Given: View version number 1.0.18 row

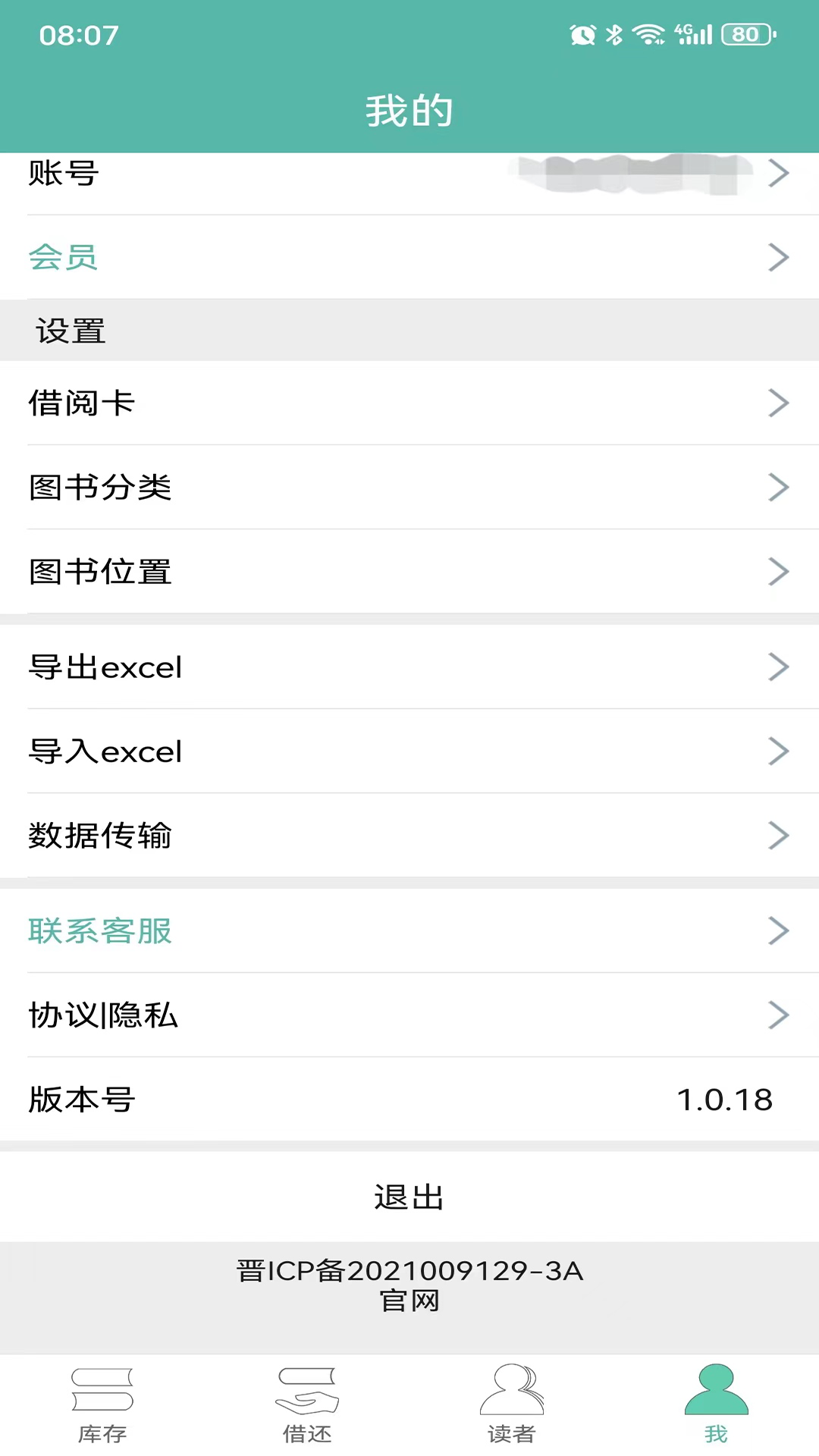Looking at the screenshot, I should point(409,1100).
